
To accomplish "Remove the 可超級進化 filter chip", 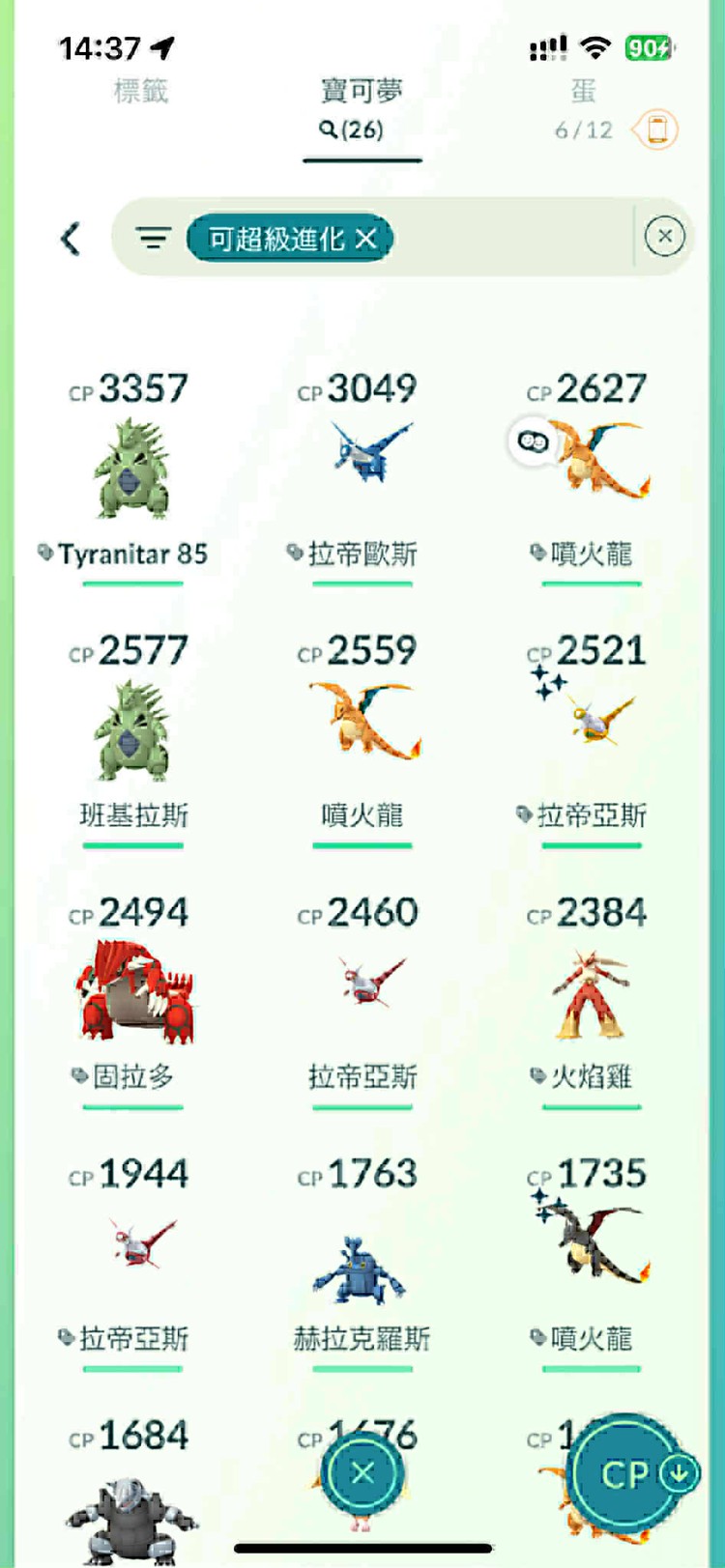I will [365, 238].
